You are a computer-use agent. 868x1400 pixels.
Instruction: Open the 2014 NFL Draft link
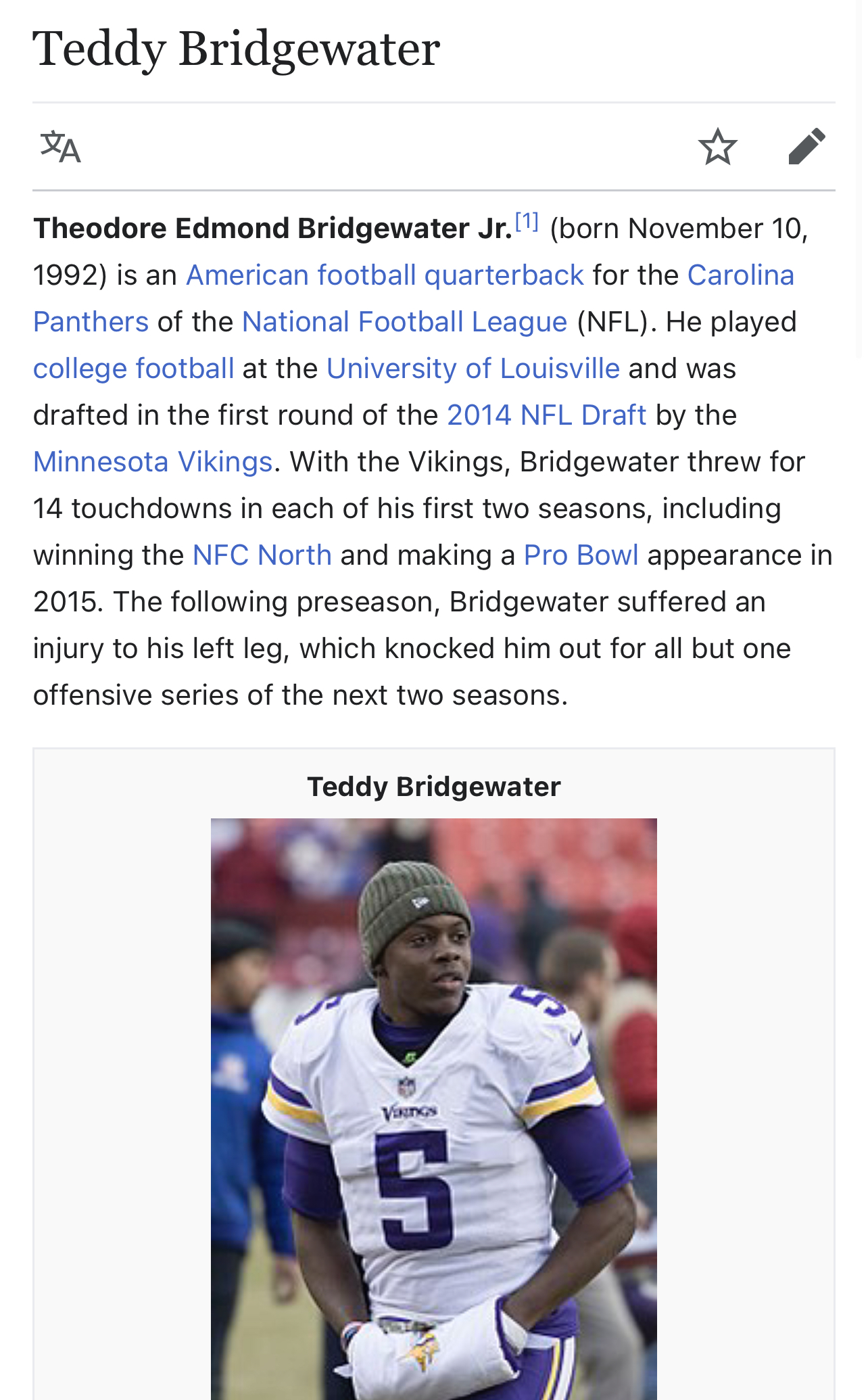coord(547,415)
